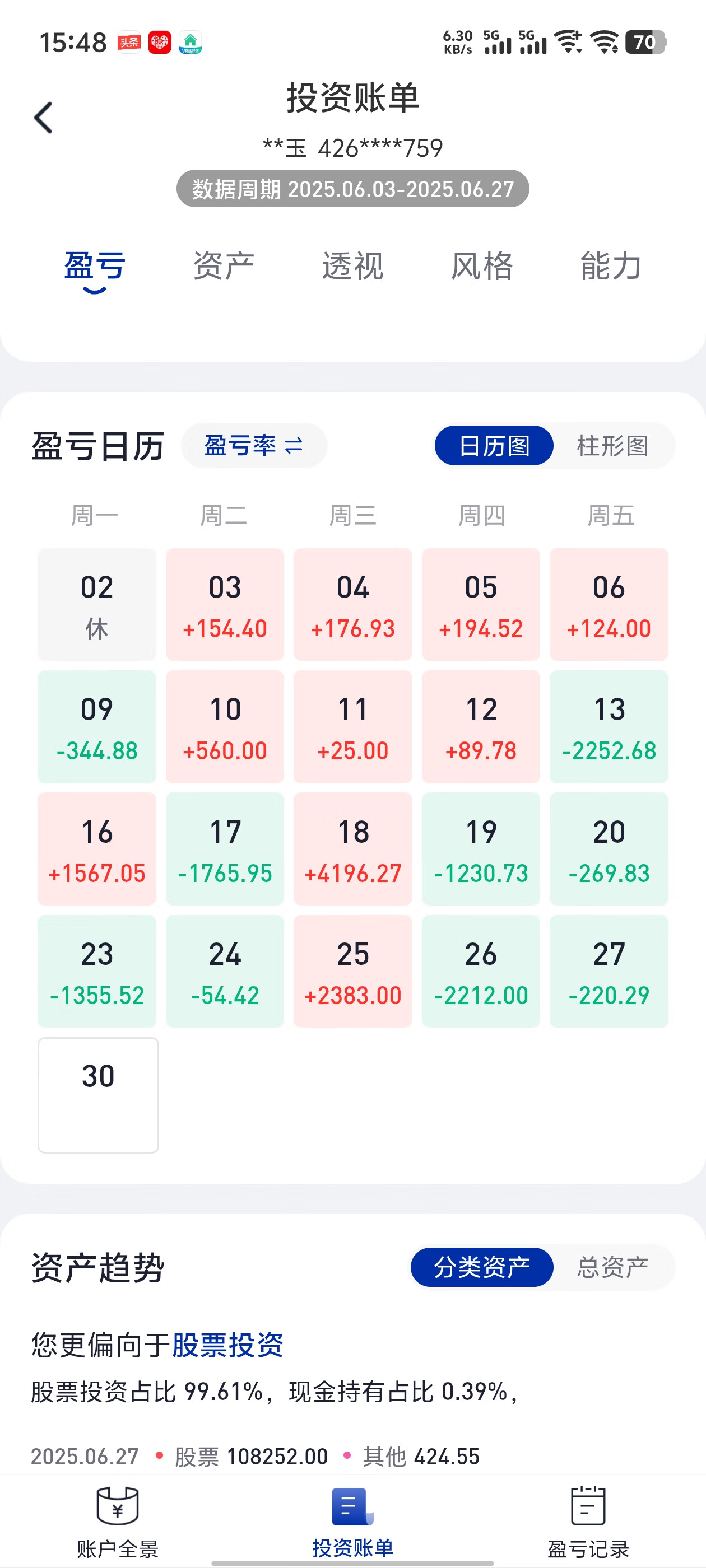Select the 风格 tab
This screenshot has height=1568, width=706.
[x=482, y=266]
